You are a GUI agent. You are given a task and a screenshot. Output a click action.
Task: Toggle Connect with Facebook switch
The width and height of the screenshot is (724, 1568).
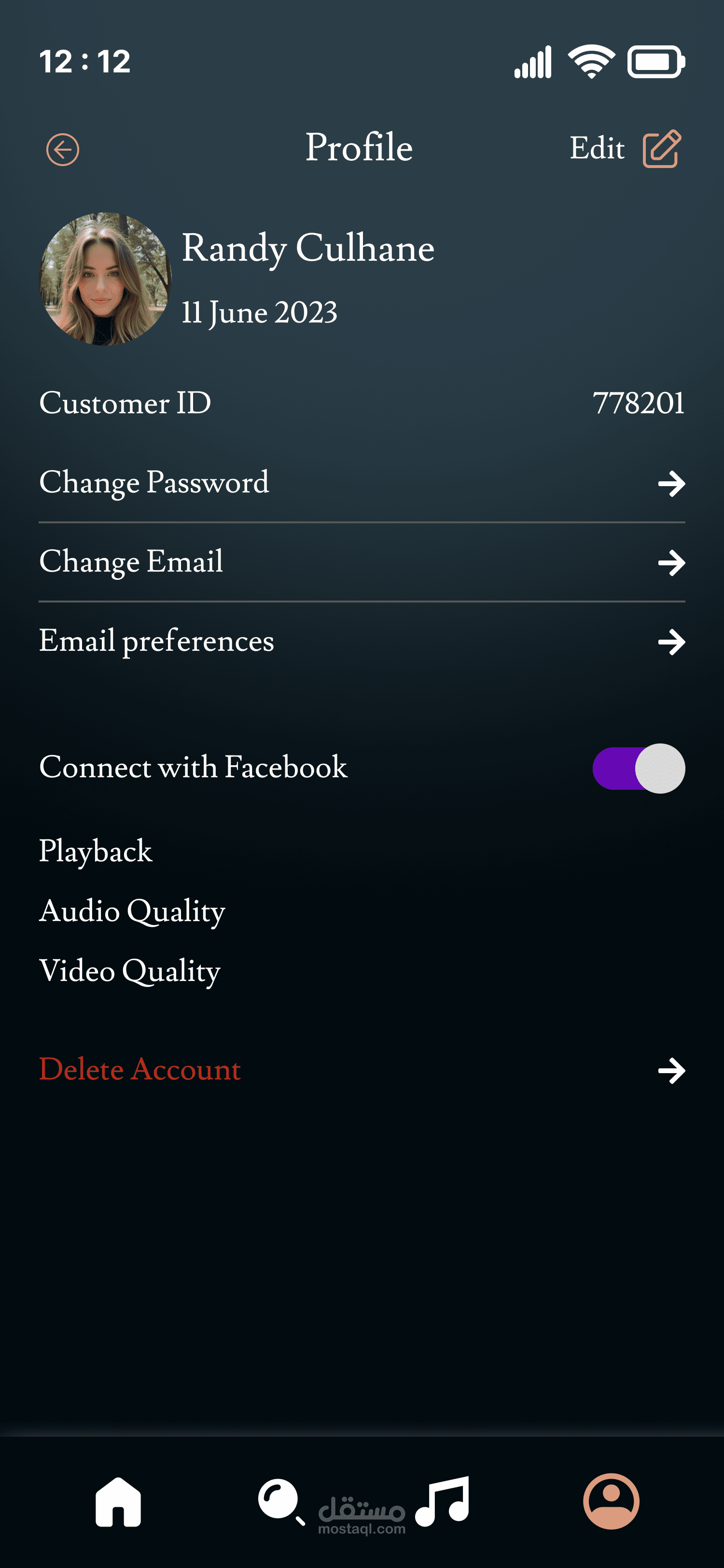(639, 768)
